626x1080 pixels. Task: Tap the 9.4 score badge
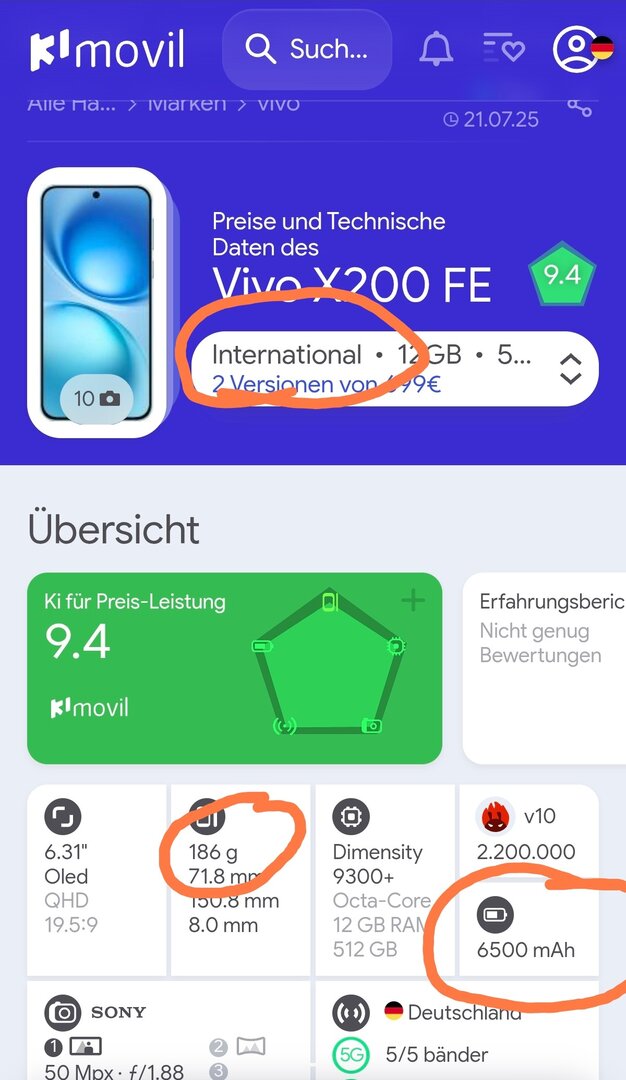pos(562,275)
